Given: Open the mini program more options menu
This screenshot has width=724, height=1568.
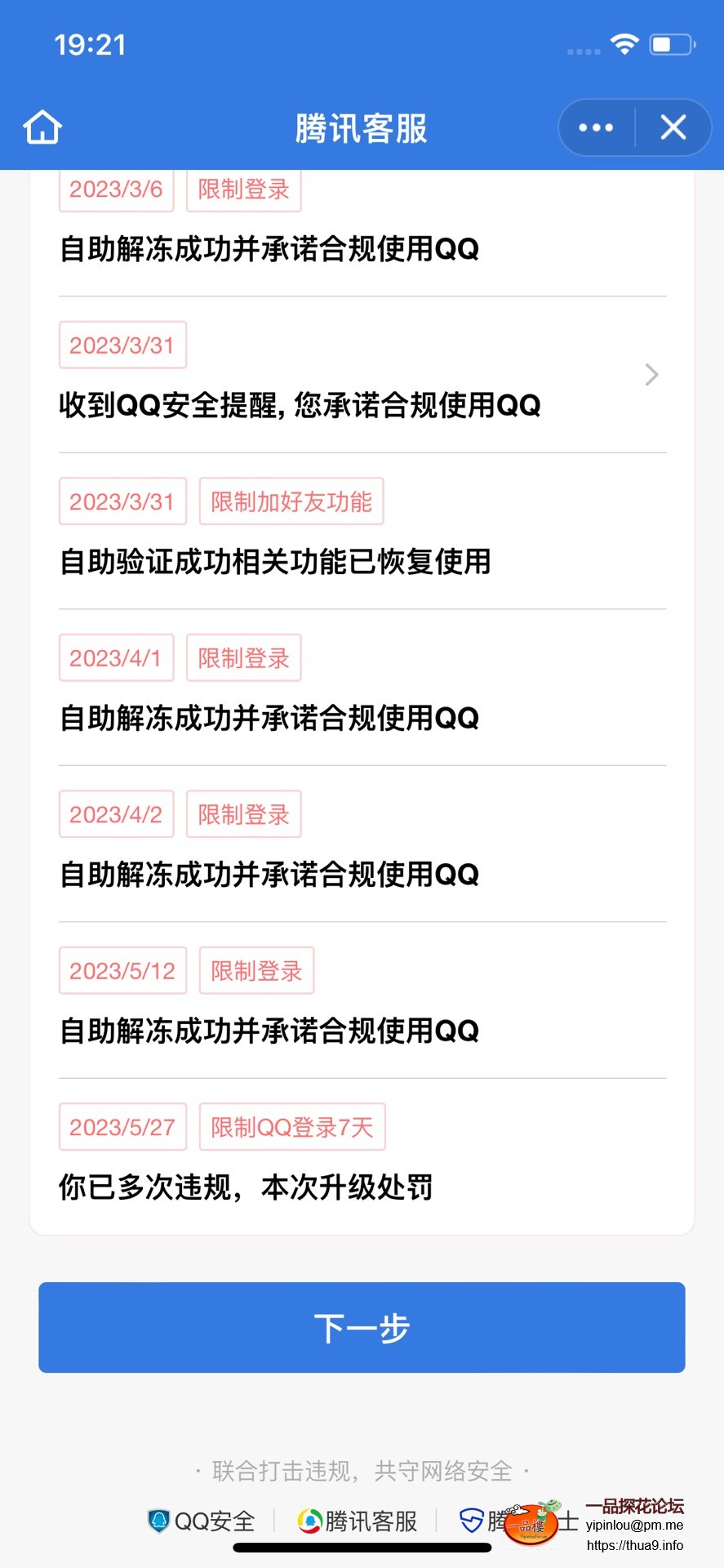Looking at the screenshot, I should pos(596,127).
